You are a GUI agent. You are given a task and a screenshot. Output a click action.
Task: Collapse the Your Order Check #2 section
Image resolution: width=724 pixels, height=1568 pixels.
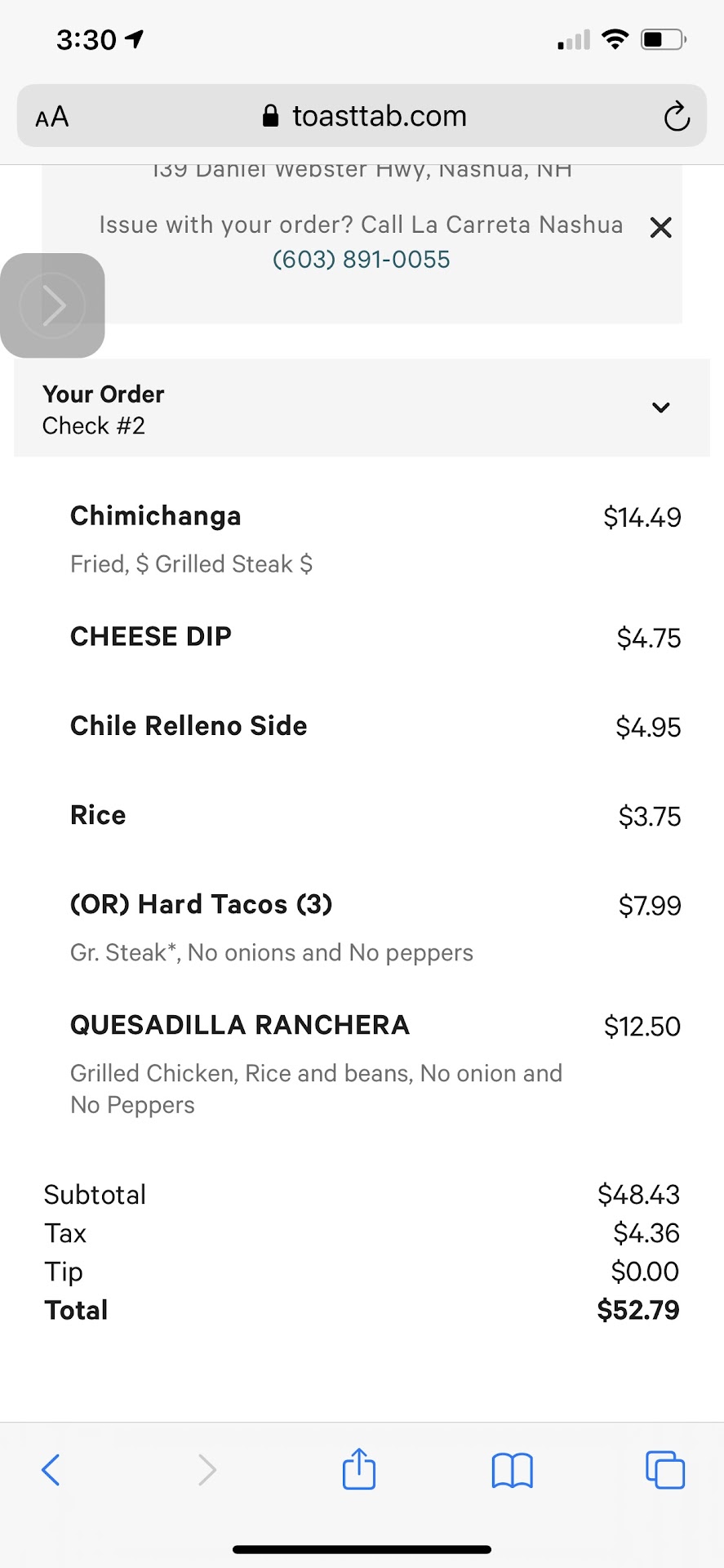660,408
